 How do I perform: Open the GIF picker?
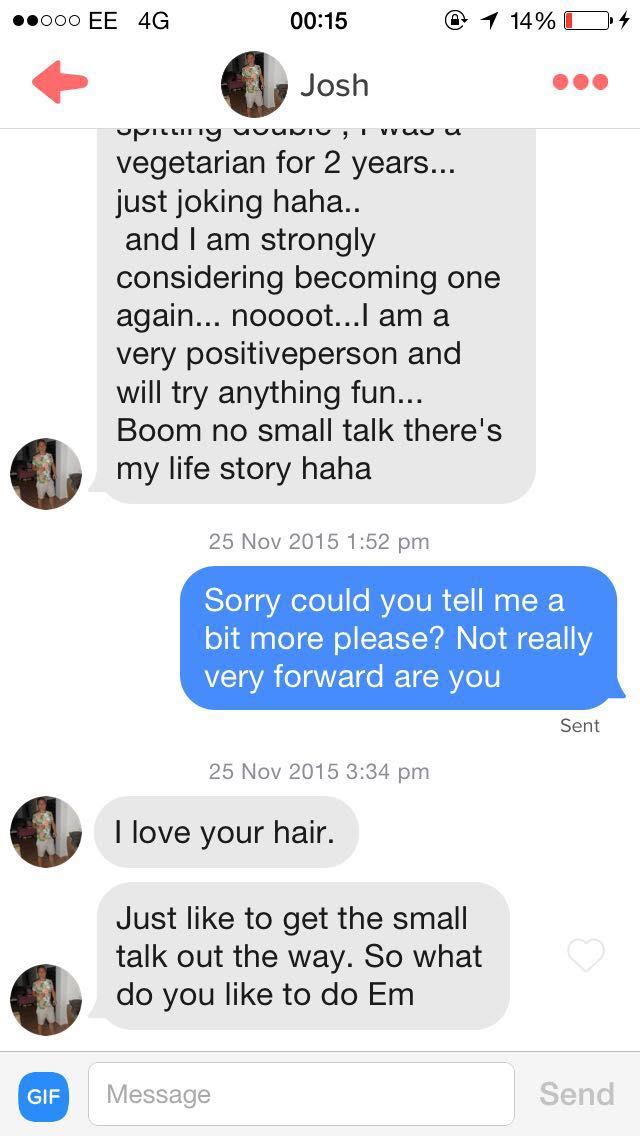click(43, 1094)
